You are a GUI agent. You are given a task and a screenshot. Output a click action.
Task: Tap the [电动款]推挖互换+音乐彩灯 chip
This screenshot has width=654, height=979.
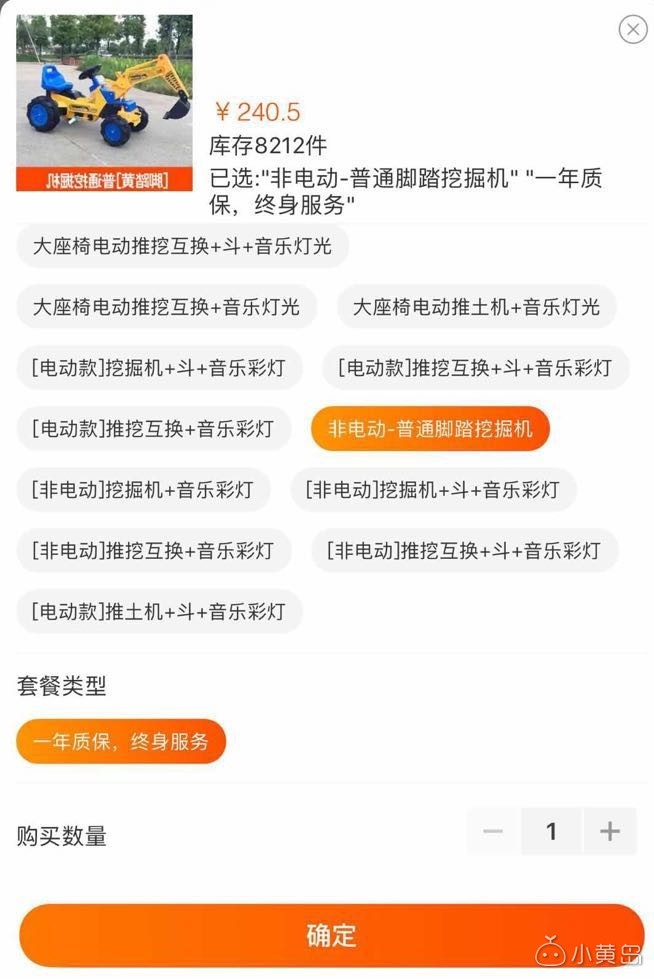(152, 429)
